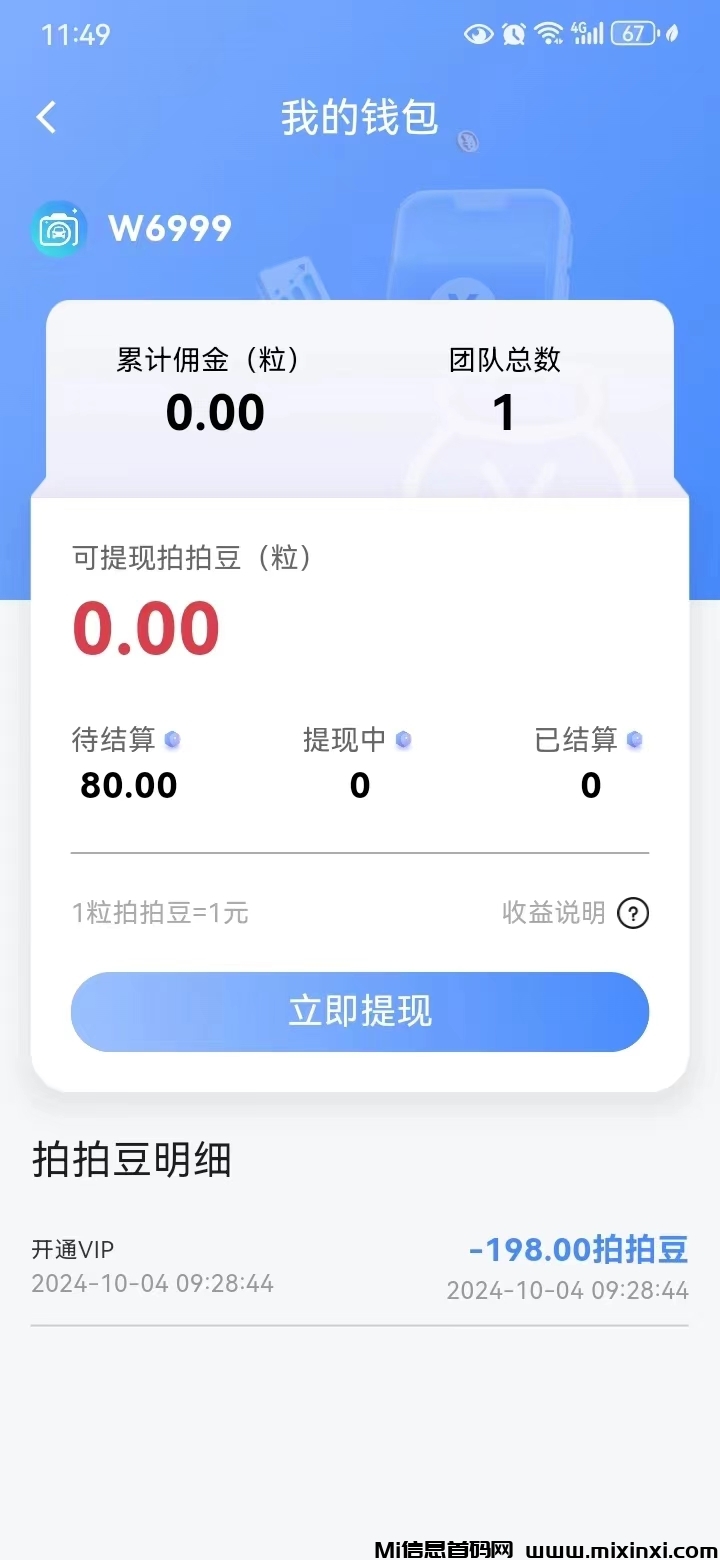The height and width of the screenshot is (1560, 720).
Task: Tap the back arrow to exit wallet
Action: [x=46, y=117]
